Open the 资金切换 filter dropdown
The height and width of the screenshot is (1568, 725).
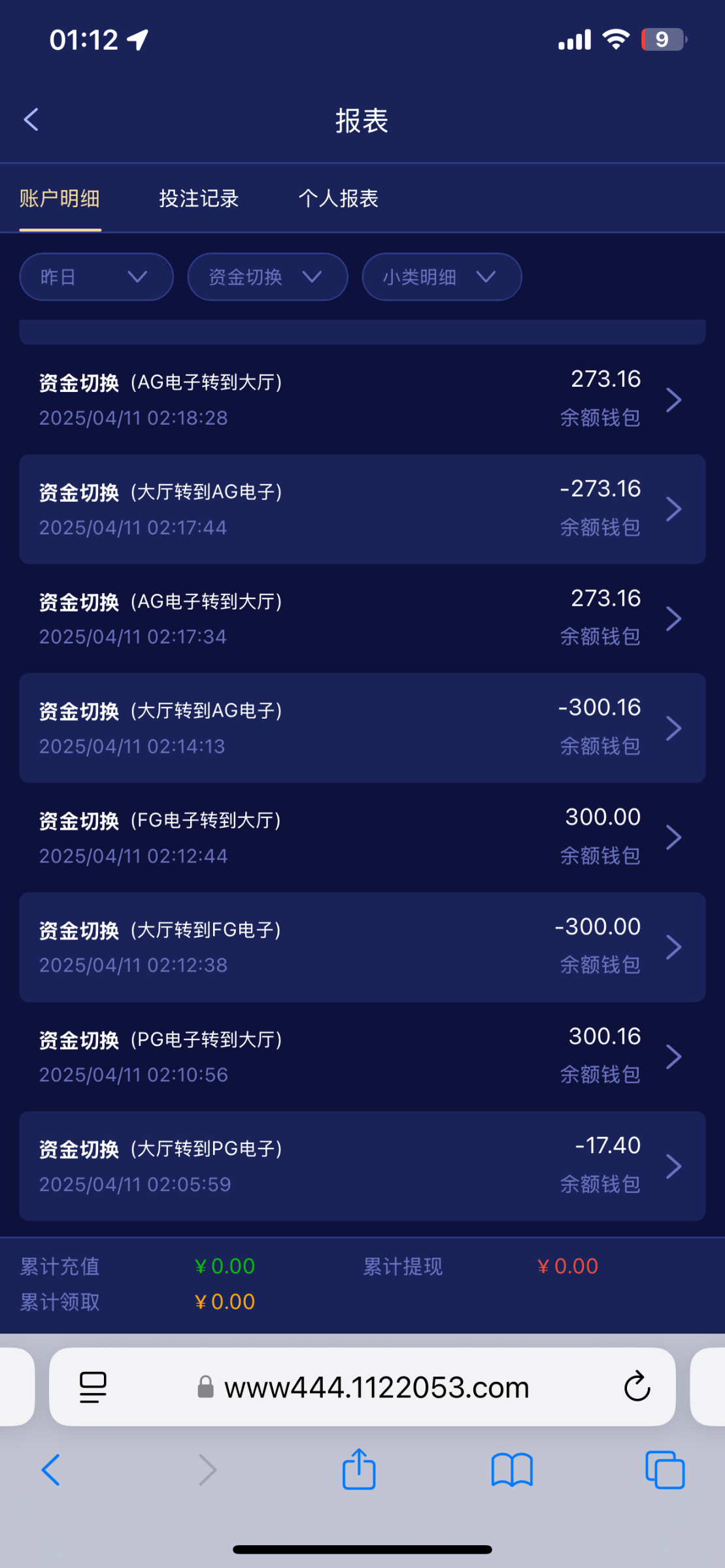[x=267, y=277]
